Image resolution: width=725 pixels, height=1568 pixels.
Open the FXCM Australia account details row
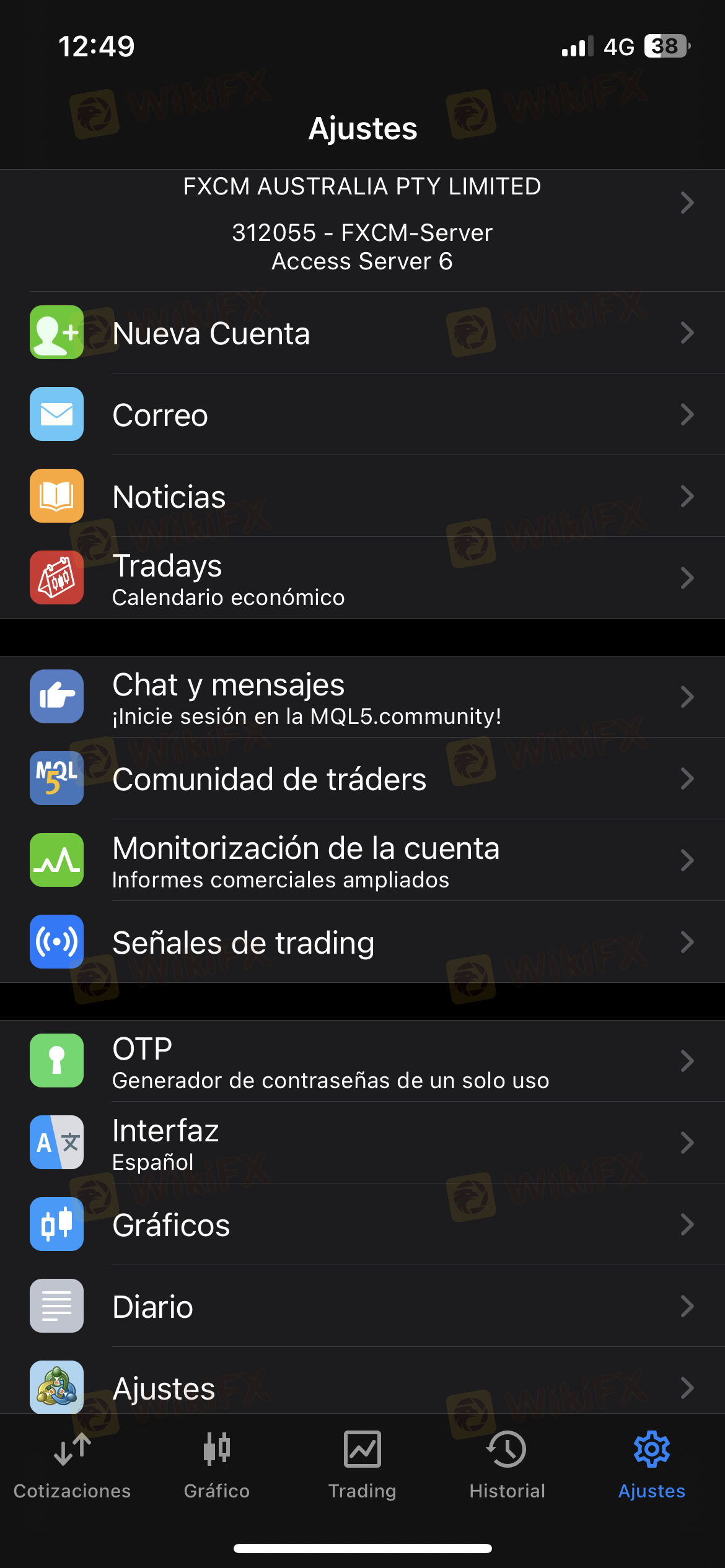click(x=362, y=230)
